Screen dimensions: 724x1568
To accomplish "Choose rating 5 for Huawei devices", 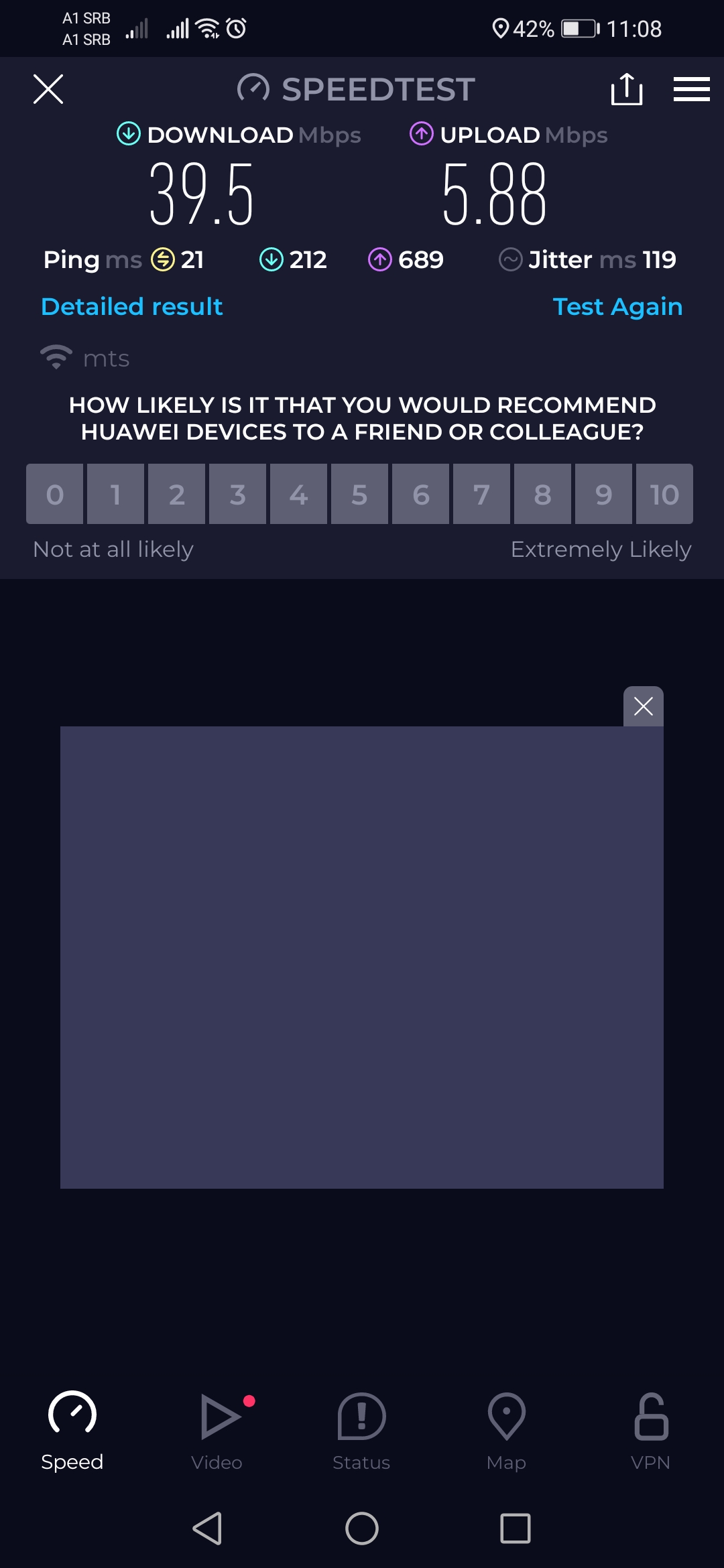I will (x=359, y=495).
